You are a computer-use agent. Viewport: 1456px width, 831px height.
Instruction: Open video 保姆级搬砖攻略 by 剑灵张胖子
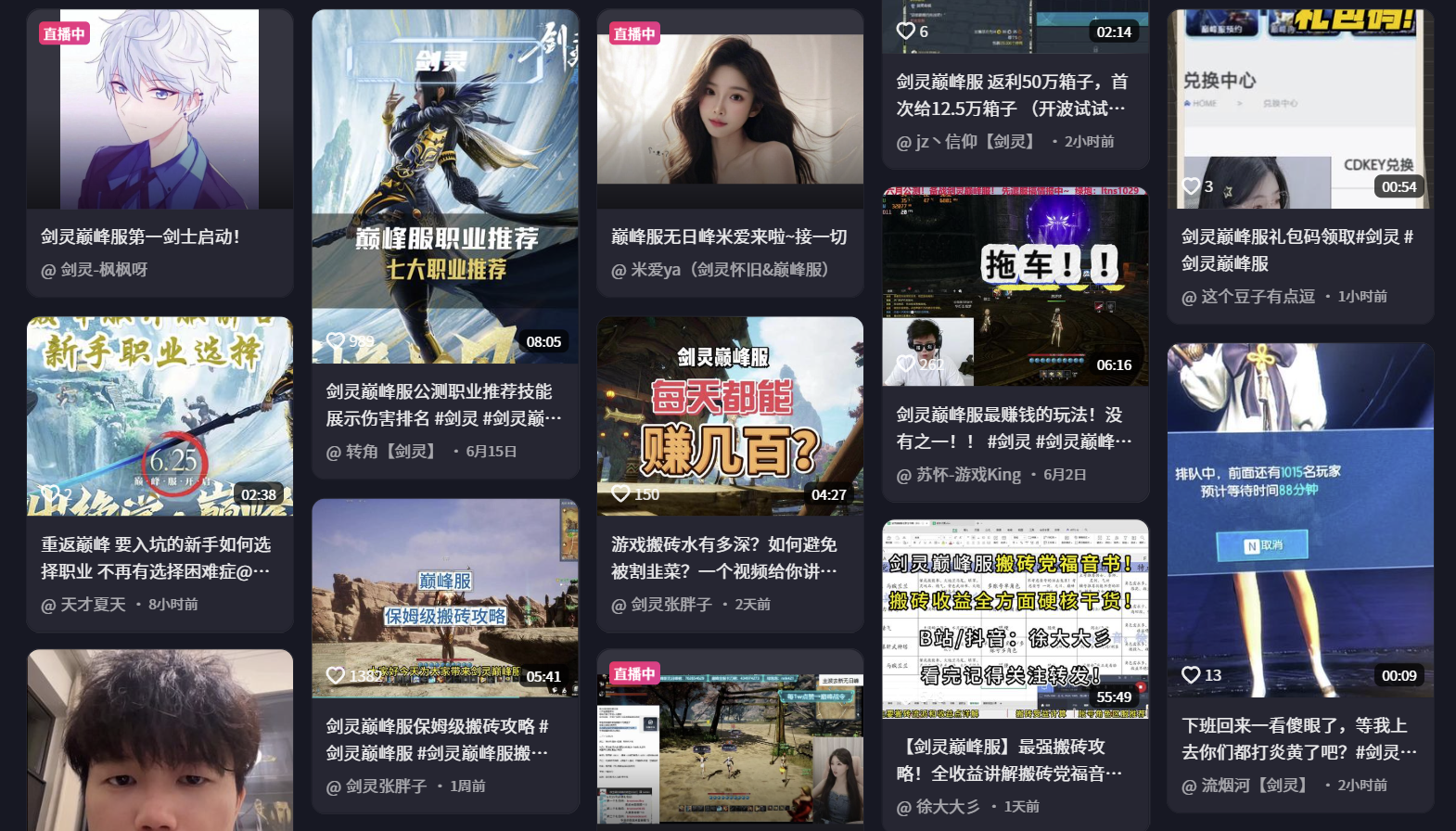(x=445, y=598)
